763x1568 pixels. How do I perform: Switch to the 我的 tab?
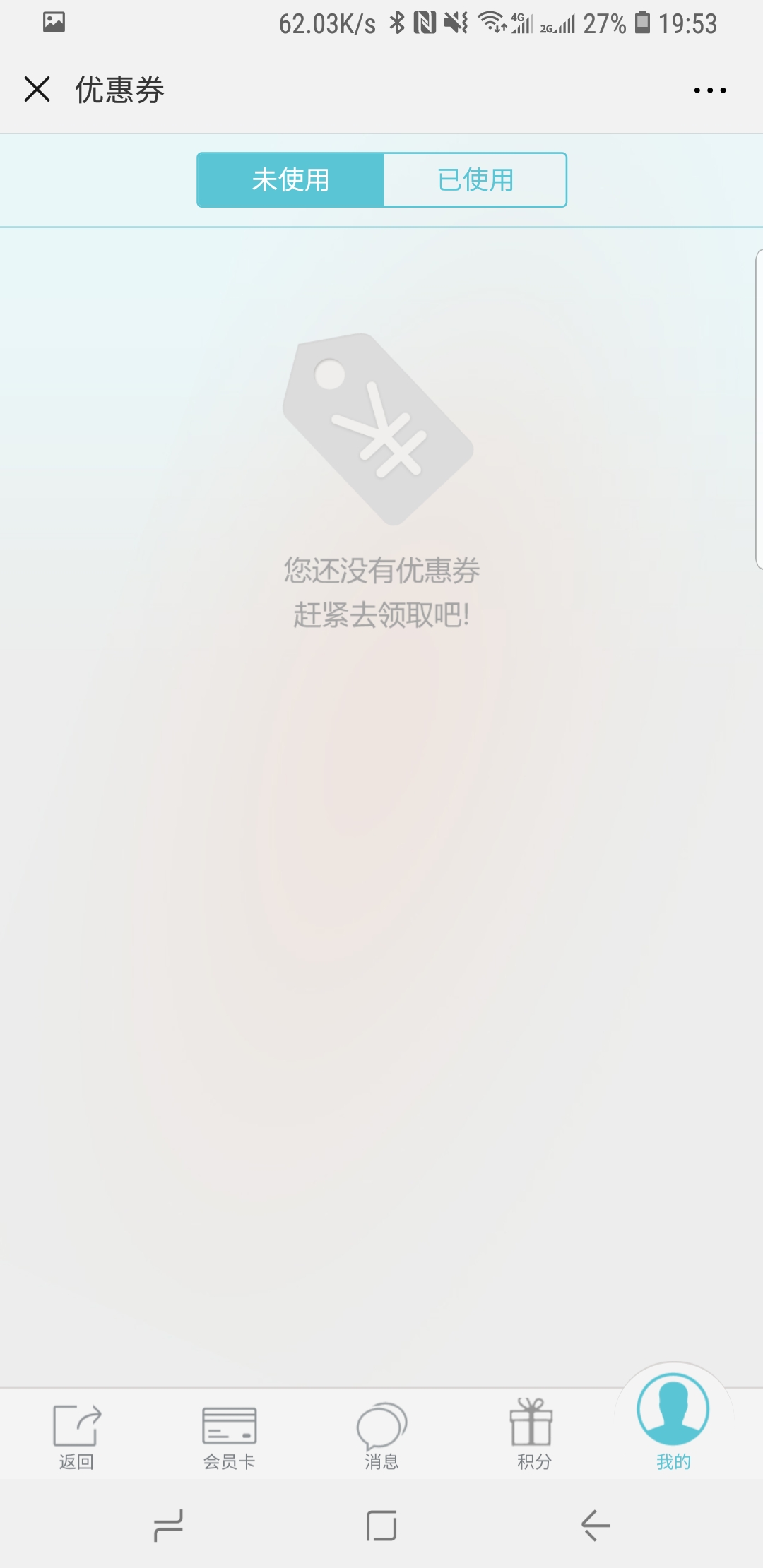point(673,1421)
